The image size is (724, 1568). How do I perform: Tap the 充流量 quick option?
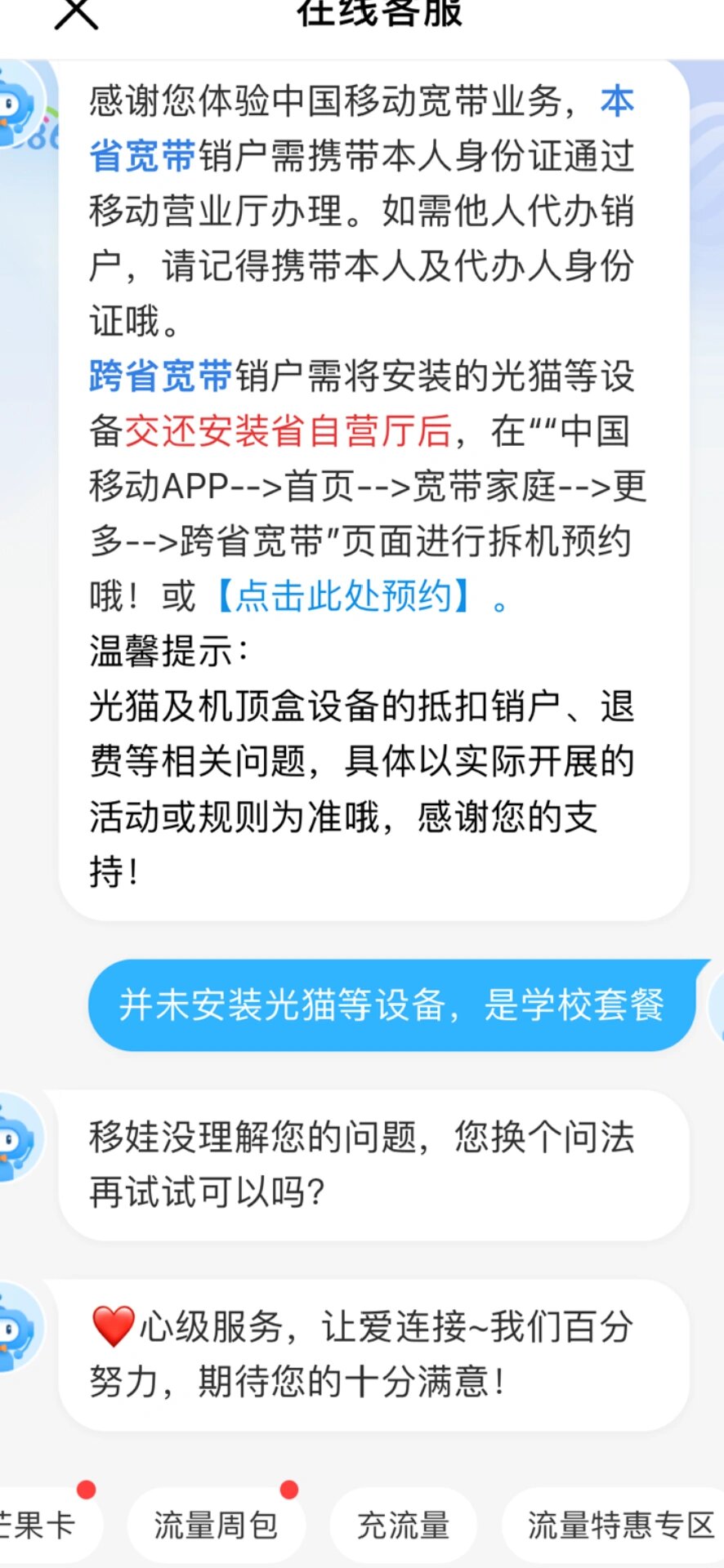(x=405, y=1524)
